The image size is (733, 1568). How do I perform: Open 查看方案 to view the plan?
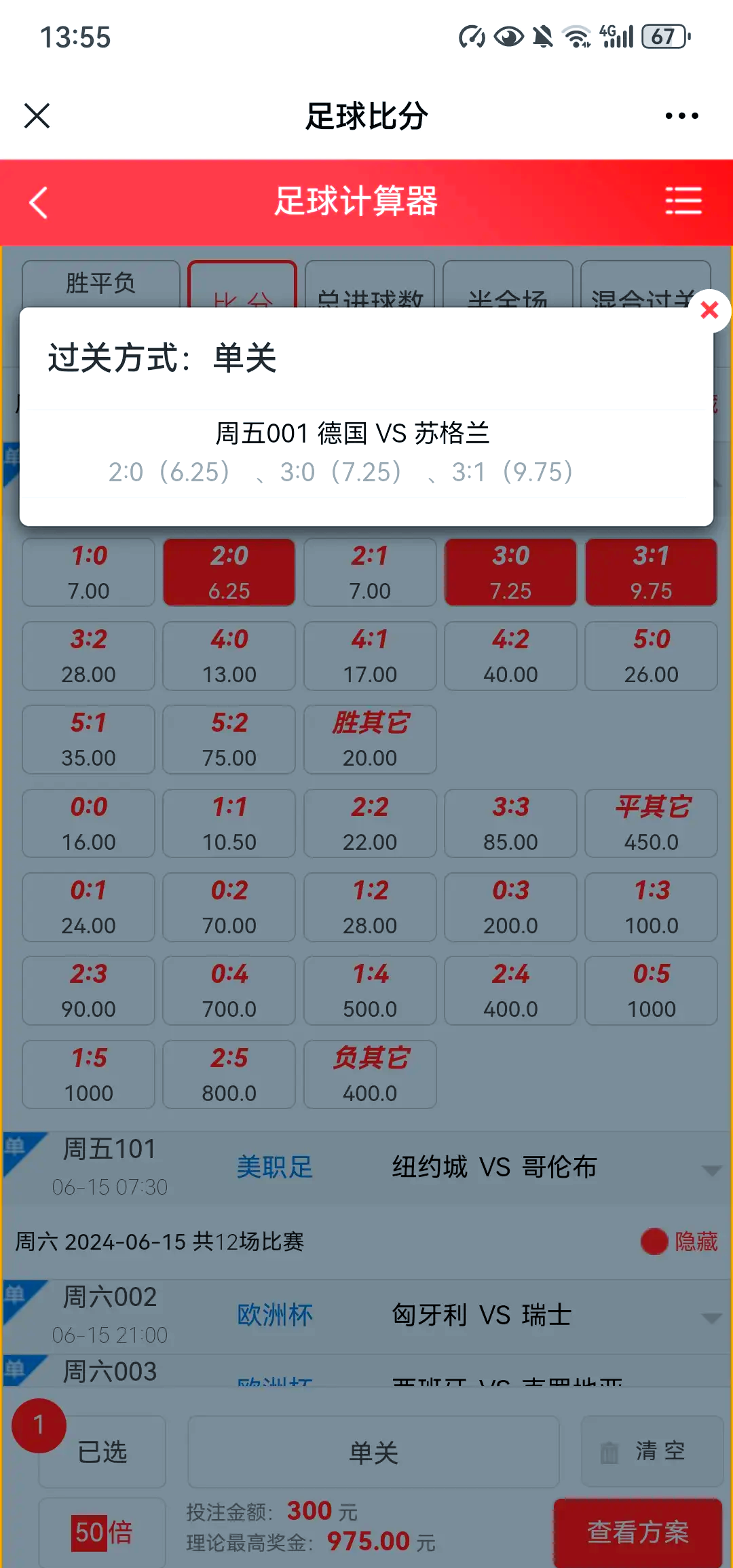click(x=637, y=1533)
